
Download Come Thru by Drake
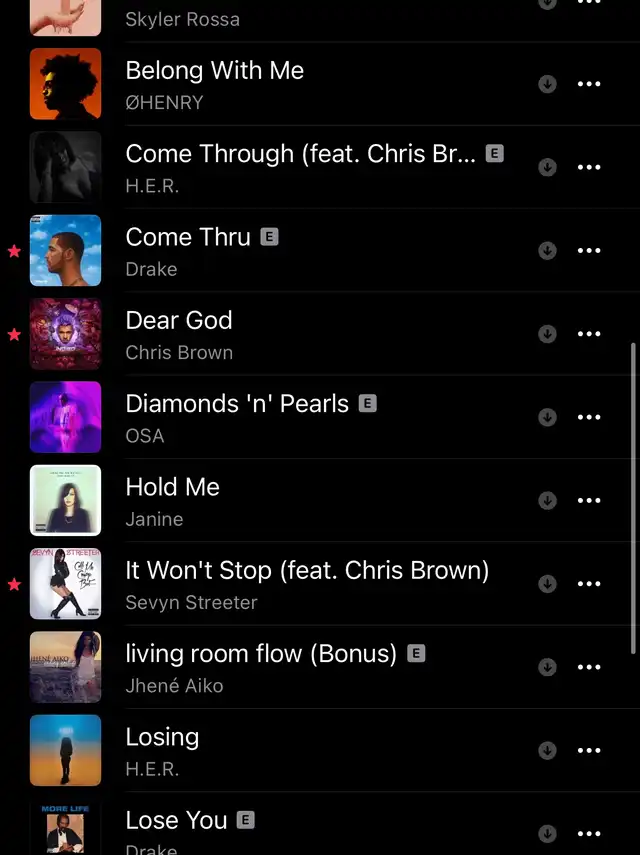coord(547,251)
